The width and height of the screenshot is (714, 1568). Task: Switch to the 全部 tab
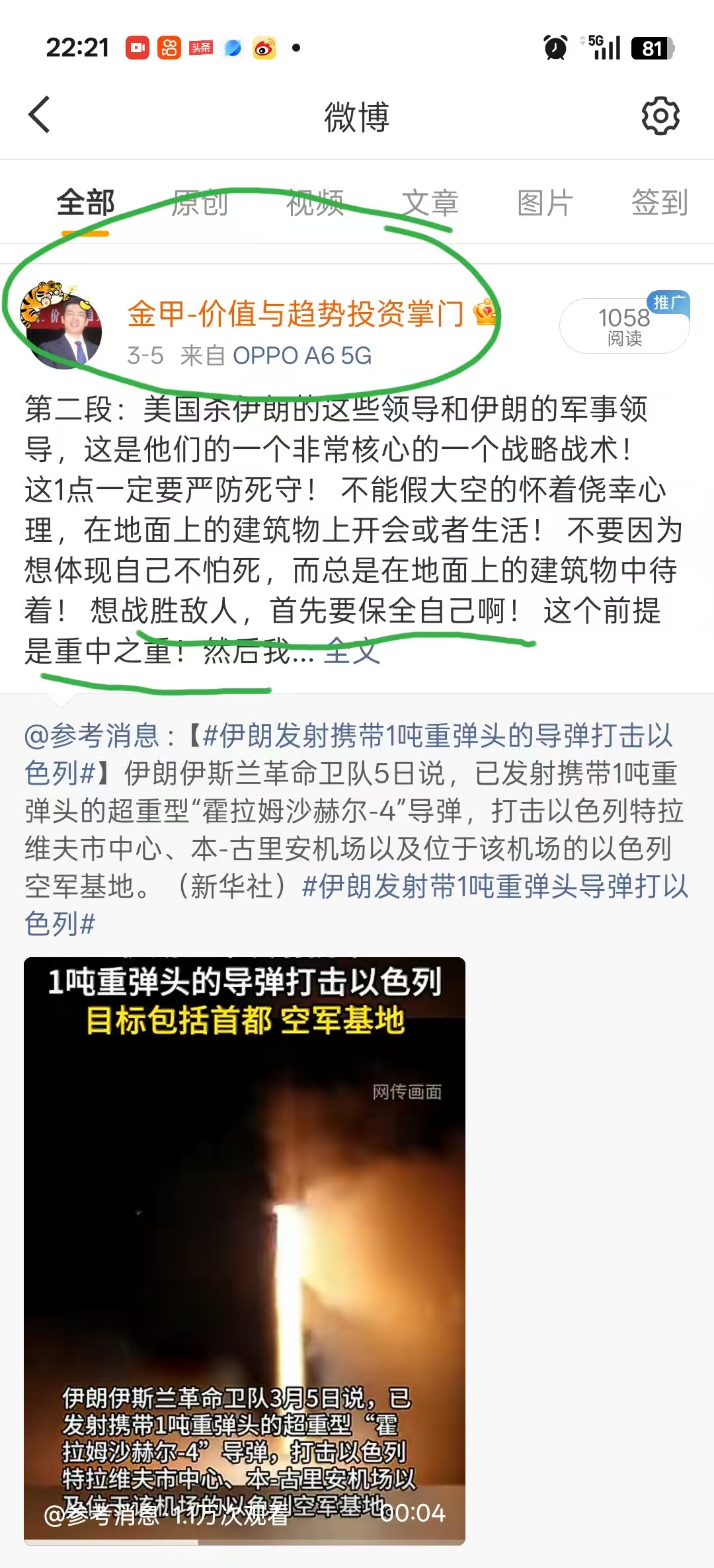[x=85, y=203]
